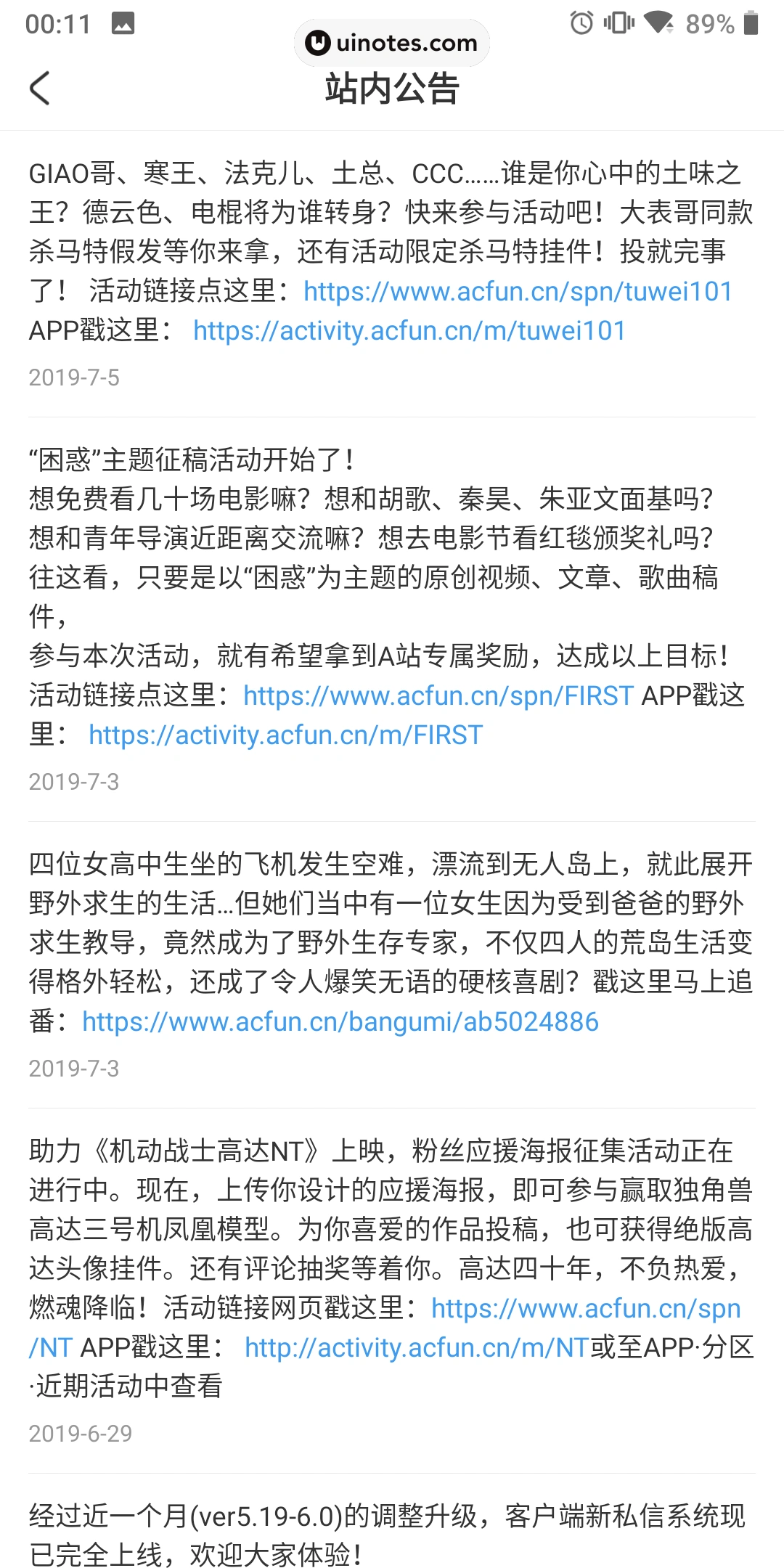Open the acfun.cn/spn/FIRST activity link

pyautogui.click(x=438, y=695)
